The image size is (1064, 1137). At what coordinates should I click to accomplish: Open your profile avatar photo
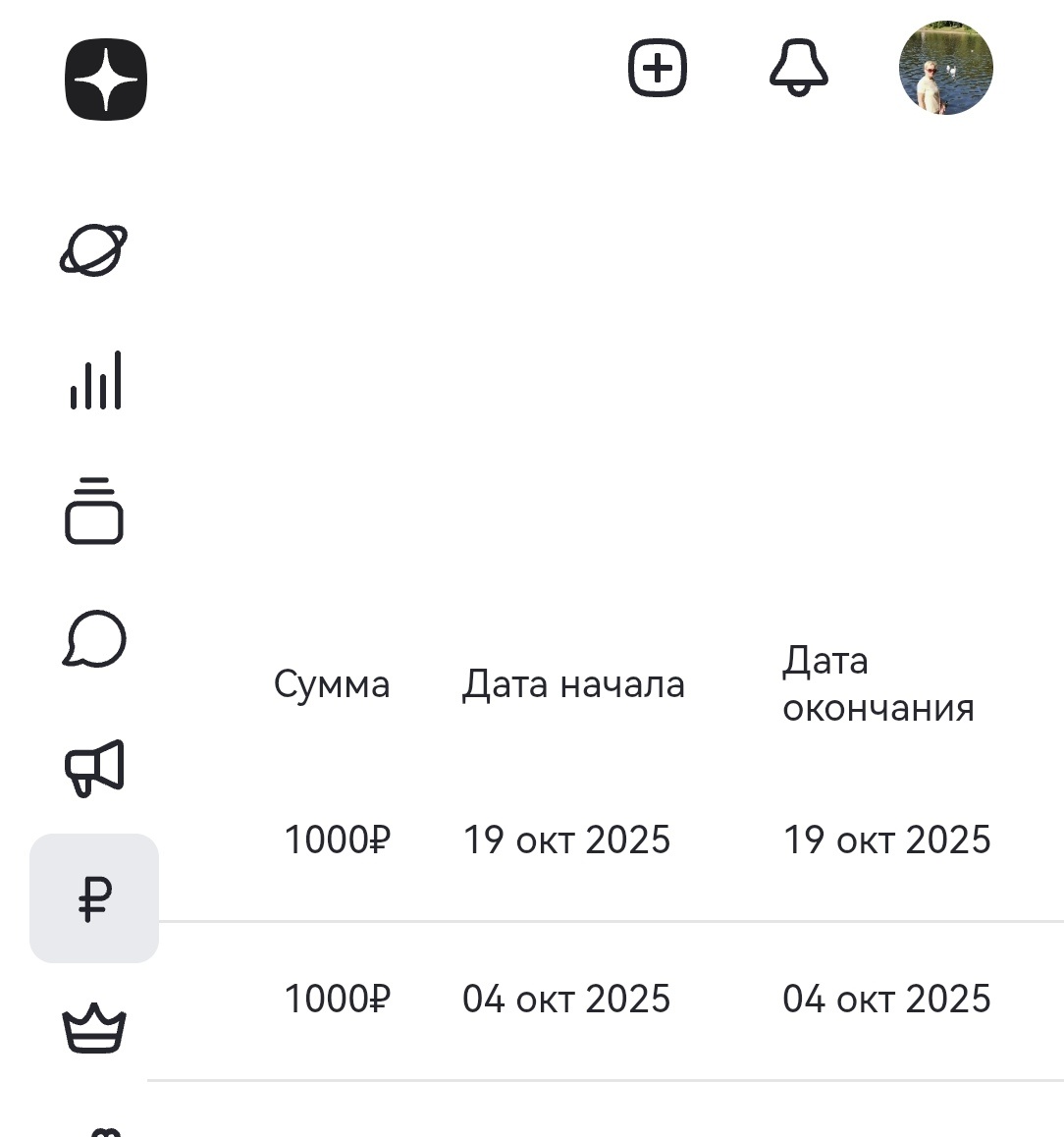(945, 68)
